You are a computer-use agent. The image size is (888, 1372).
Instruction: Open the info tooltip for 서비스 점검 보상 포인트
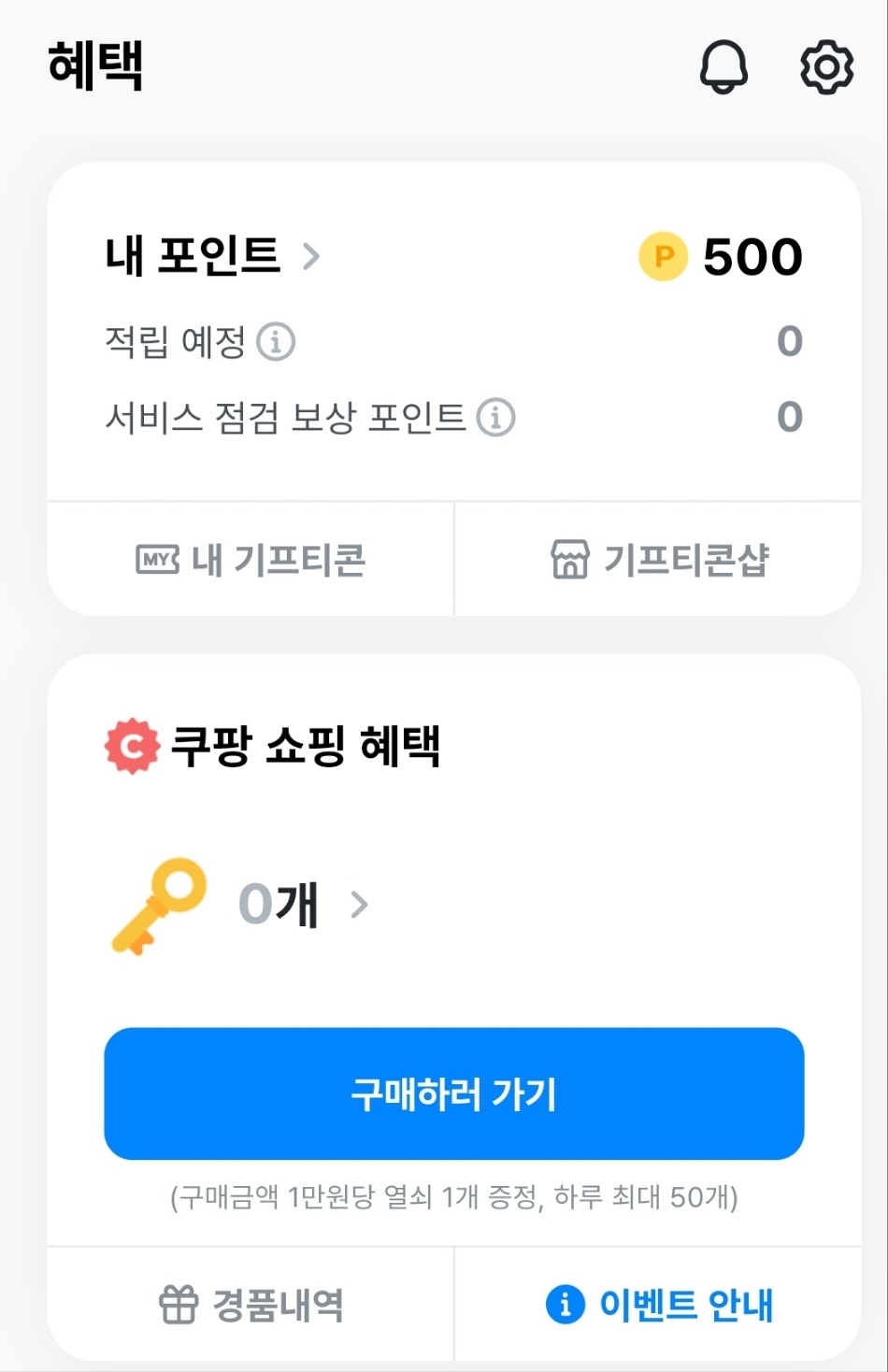496,418
